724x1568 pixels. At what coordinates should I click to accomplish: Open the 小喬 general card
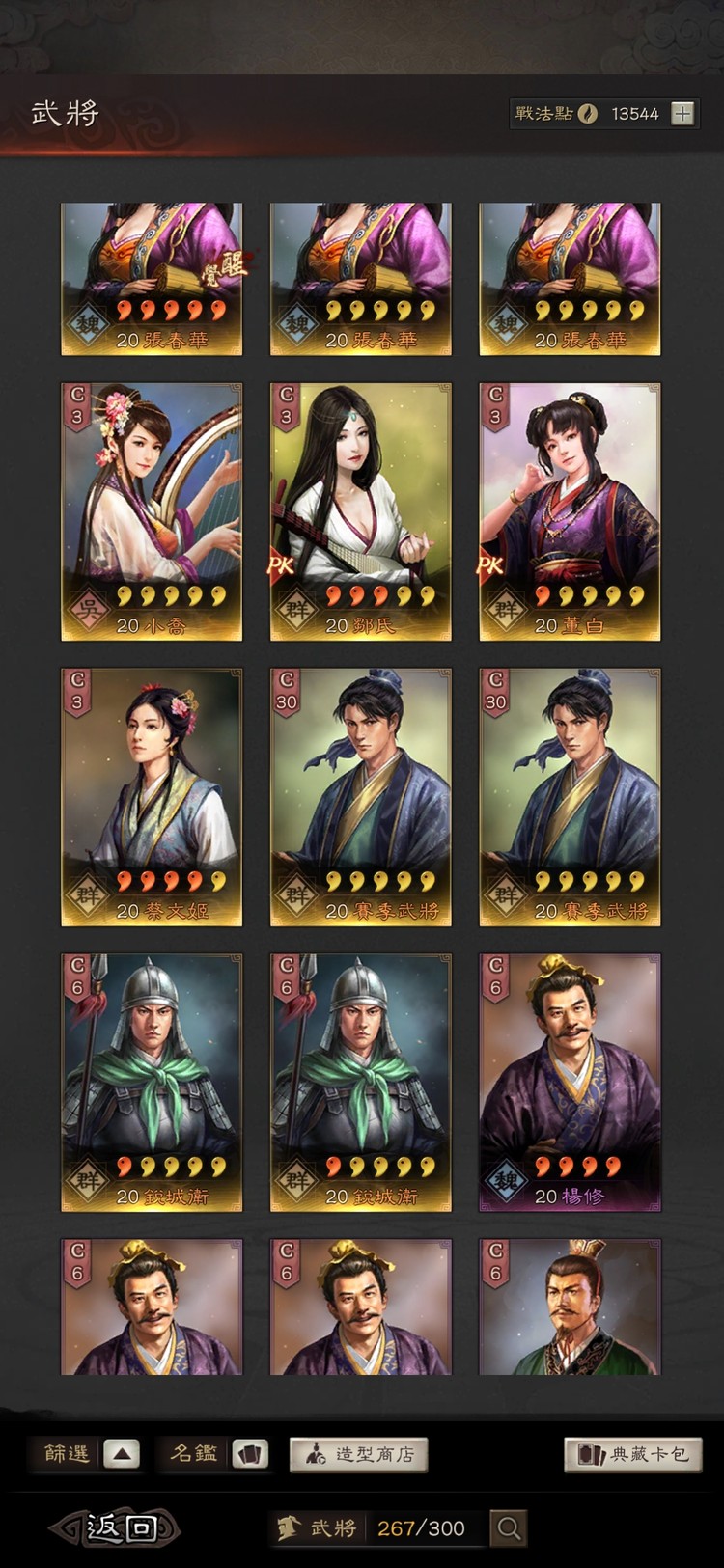coord(152,511)
